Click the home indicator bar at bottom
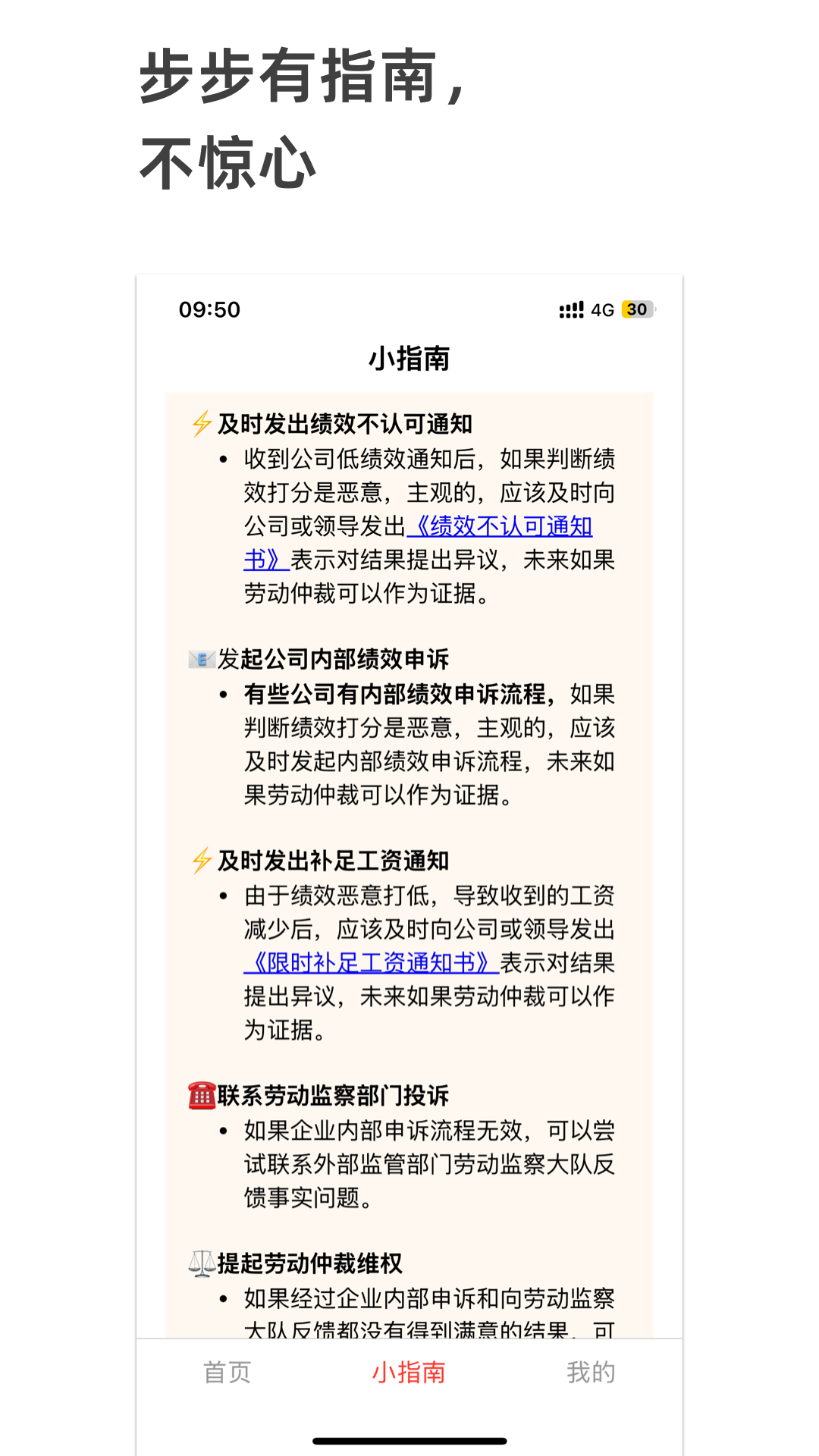Viewport: 819px width, 1456px height. pyautogui.click(x=409, y=1439)
